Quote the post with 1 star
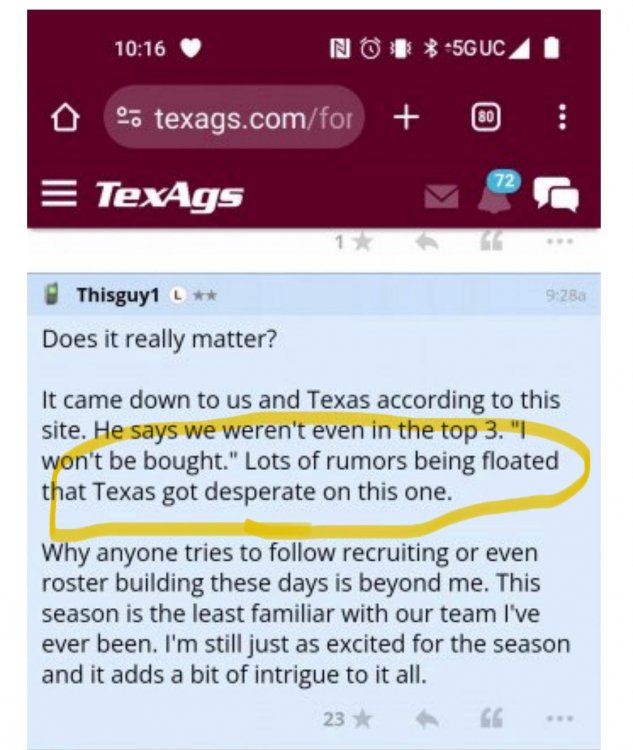The height and width of the screenshot is (750, 633). coord(492,242)
